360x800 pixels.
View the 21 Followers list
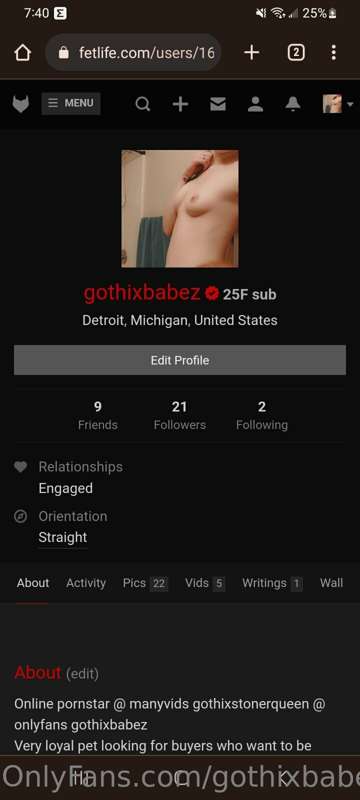179,416
